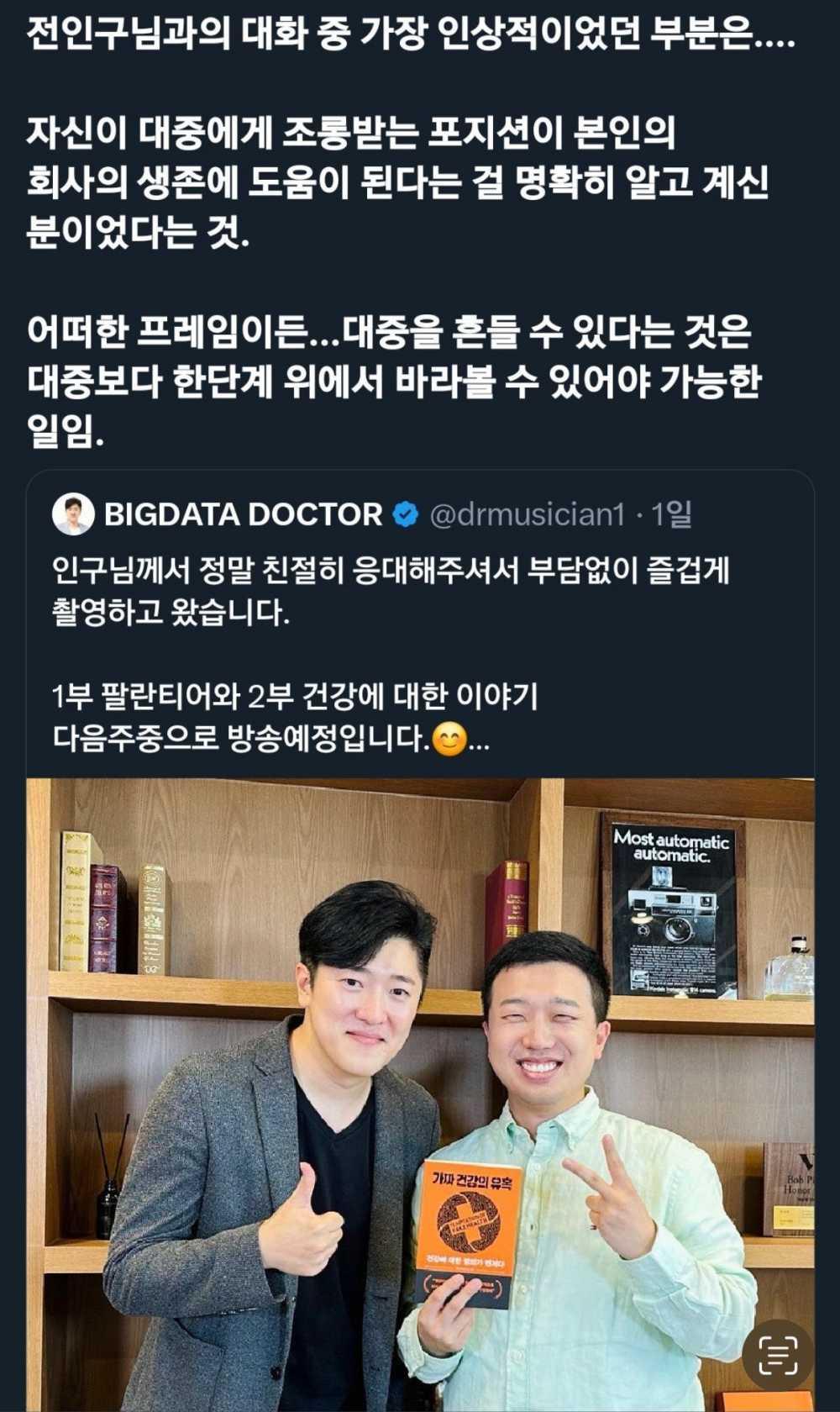840x1412 pixels.
Task: Tap the text scan icon on photo
Action: pos(778,1354)
